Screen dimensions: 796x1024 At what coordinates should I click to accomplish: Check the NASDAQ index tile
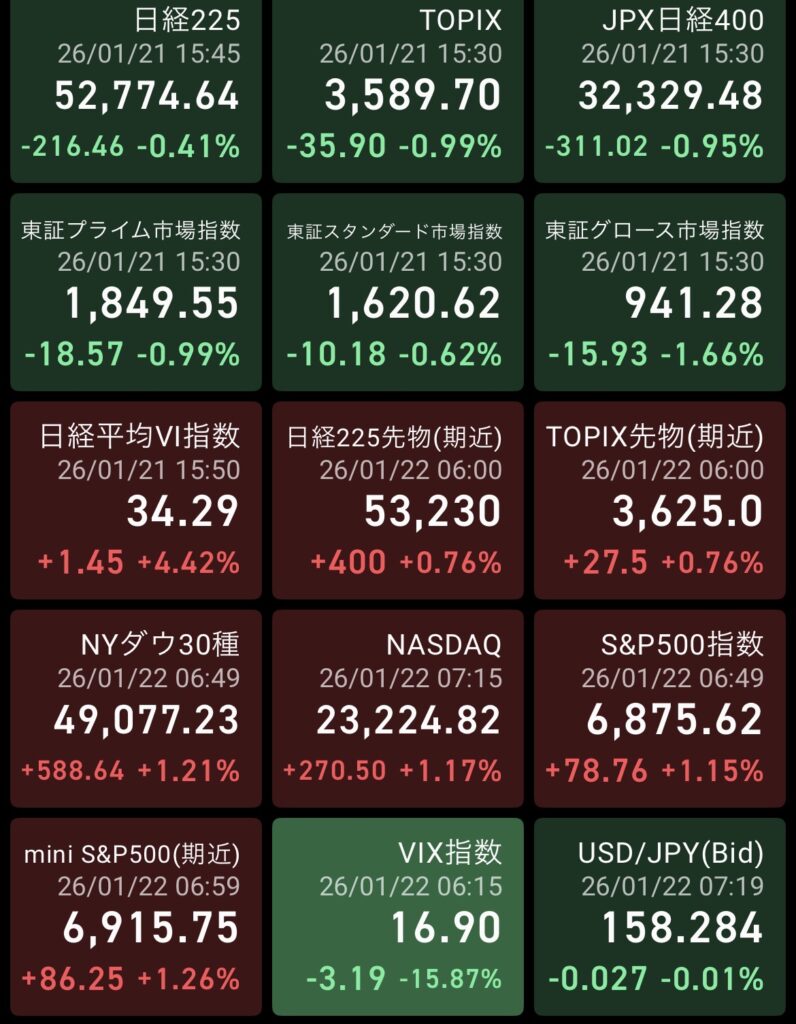(x=397, y=708)
